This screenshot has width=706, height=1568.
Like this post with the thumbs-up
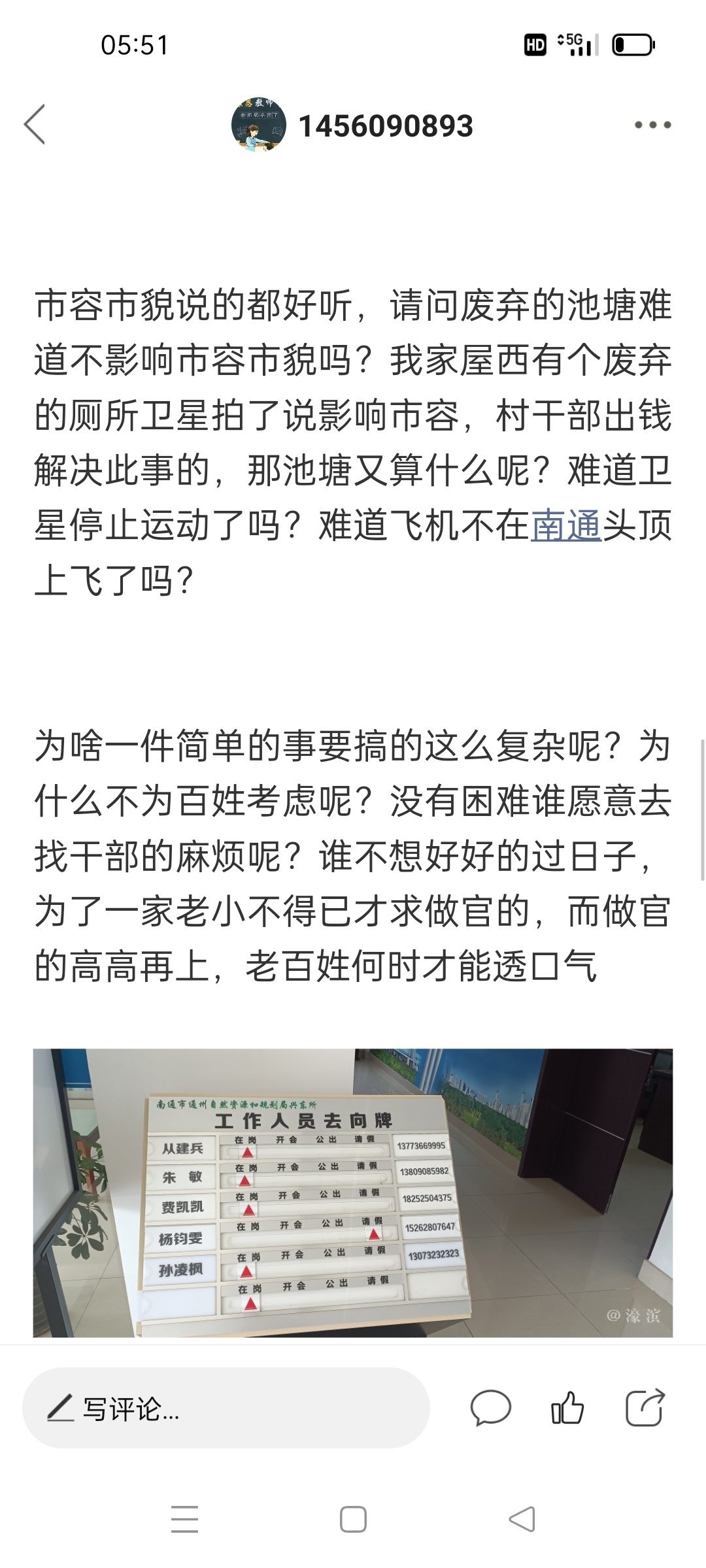pos(567,1408)
